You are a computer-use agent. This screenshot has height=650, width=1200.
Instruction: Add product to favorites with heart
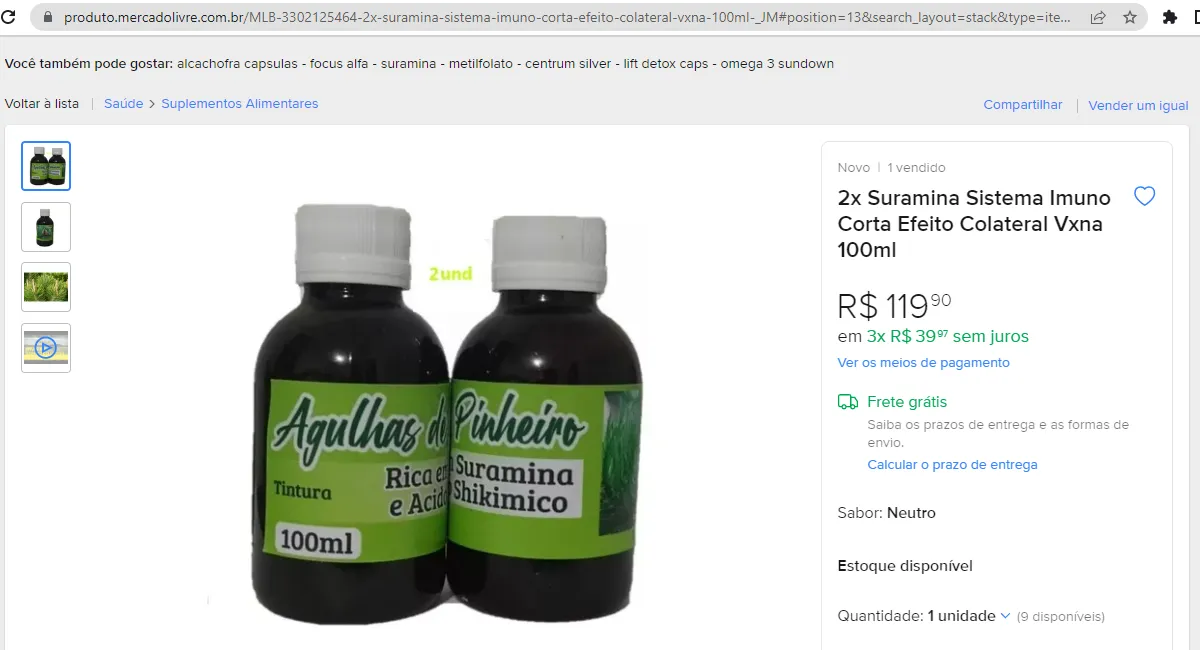click(1144, 196)
